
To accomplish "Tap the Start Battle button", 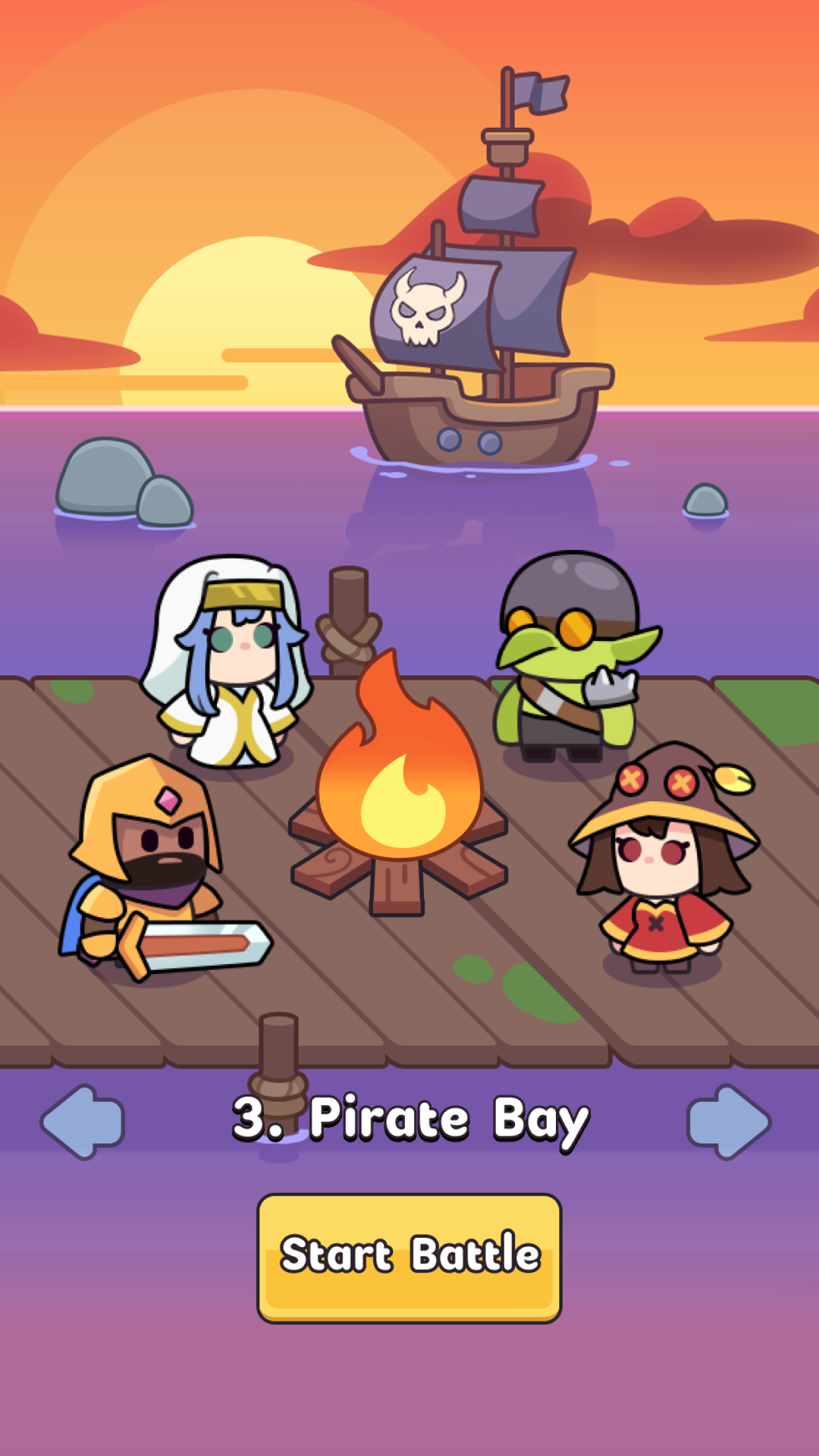I will [x=409, y=1258].
